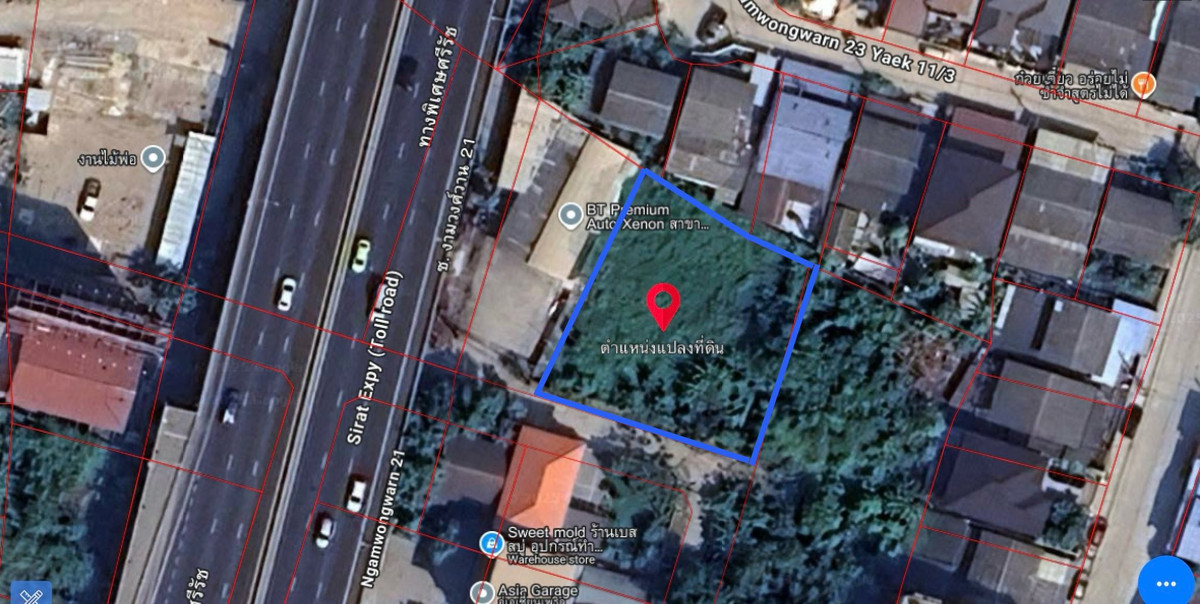This screenshot has height=604, width=1200.
Task: Select the งานไม้พ่อ place marker
Action: tap(153, 157)
